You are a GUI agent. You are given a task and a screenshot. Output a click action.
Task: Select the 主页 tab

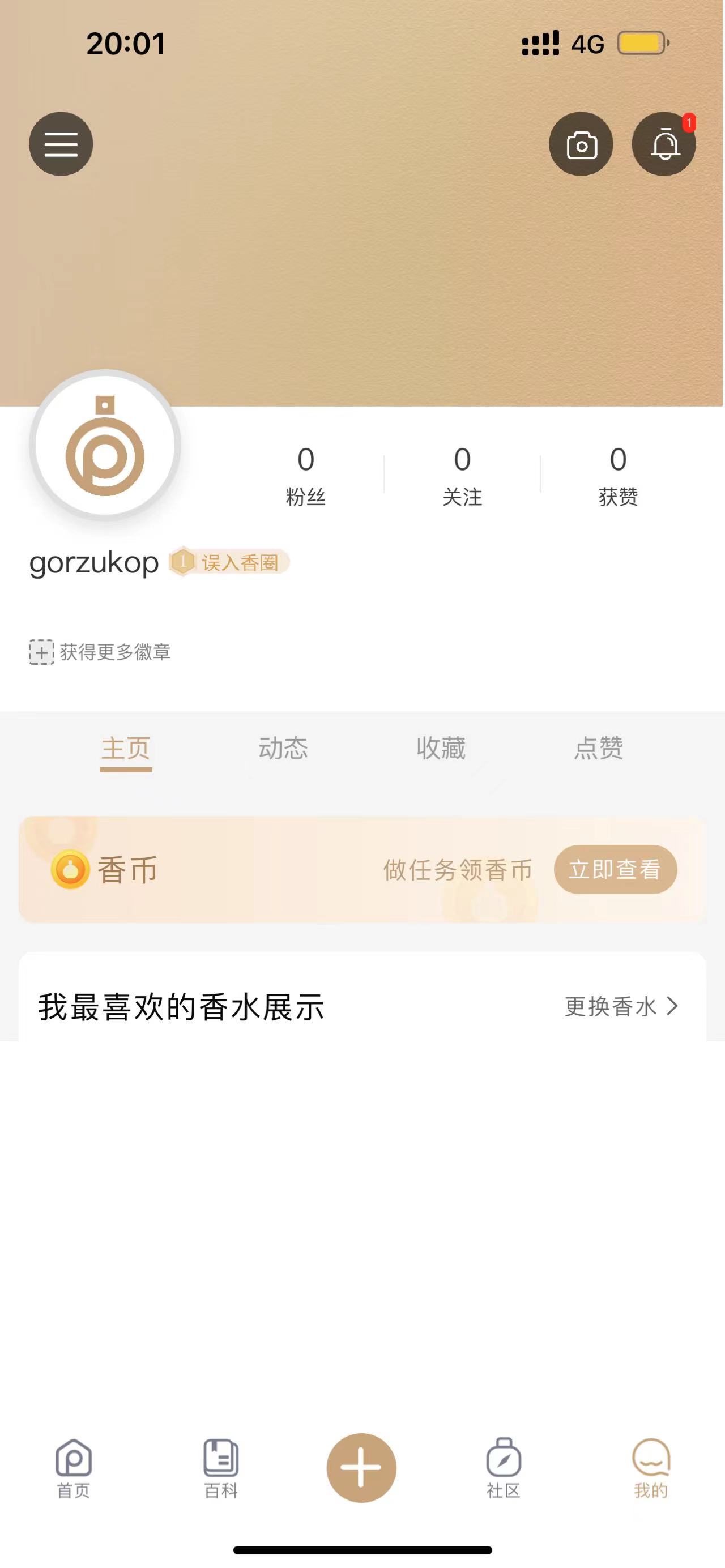click(x=126, y=748)
